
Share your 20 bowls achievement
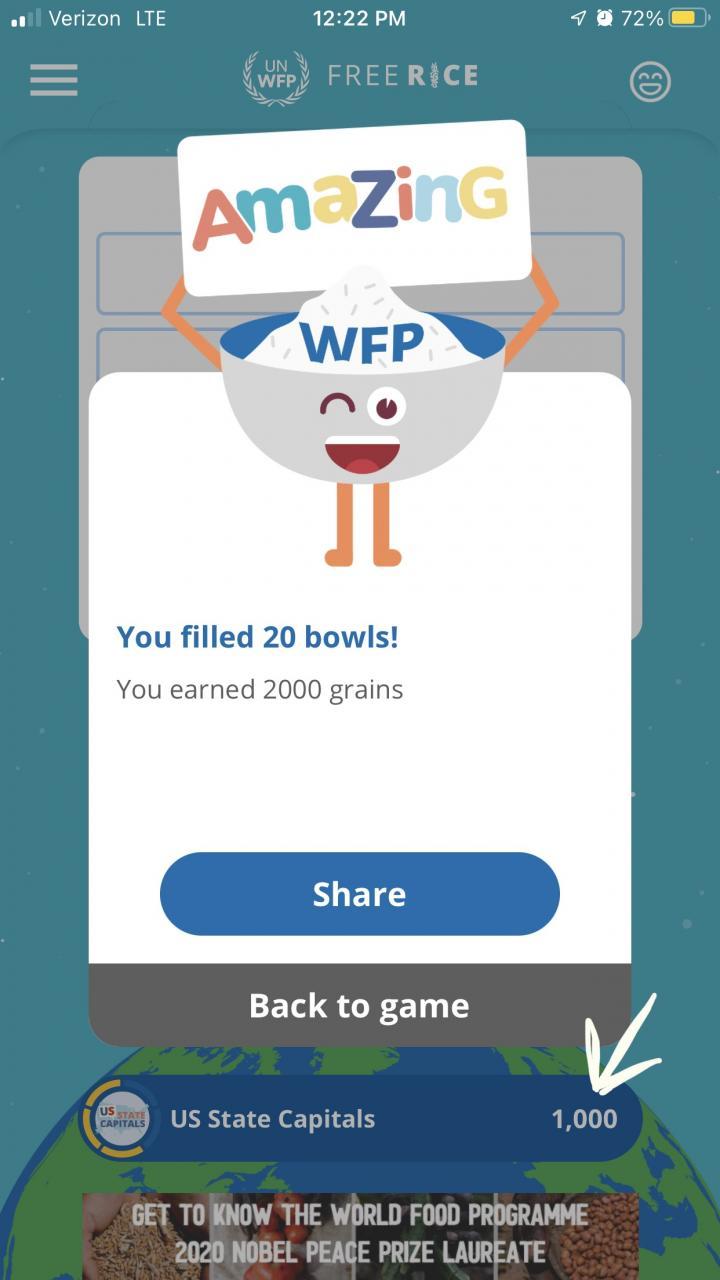tap(360, 894)
